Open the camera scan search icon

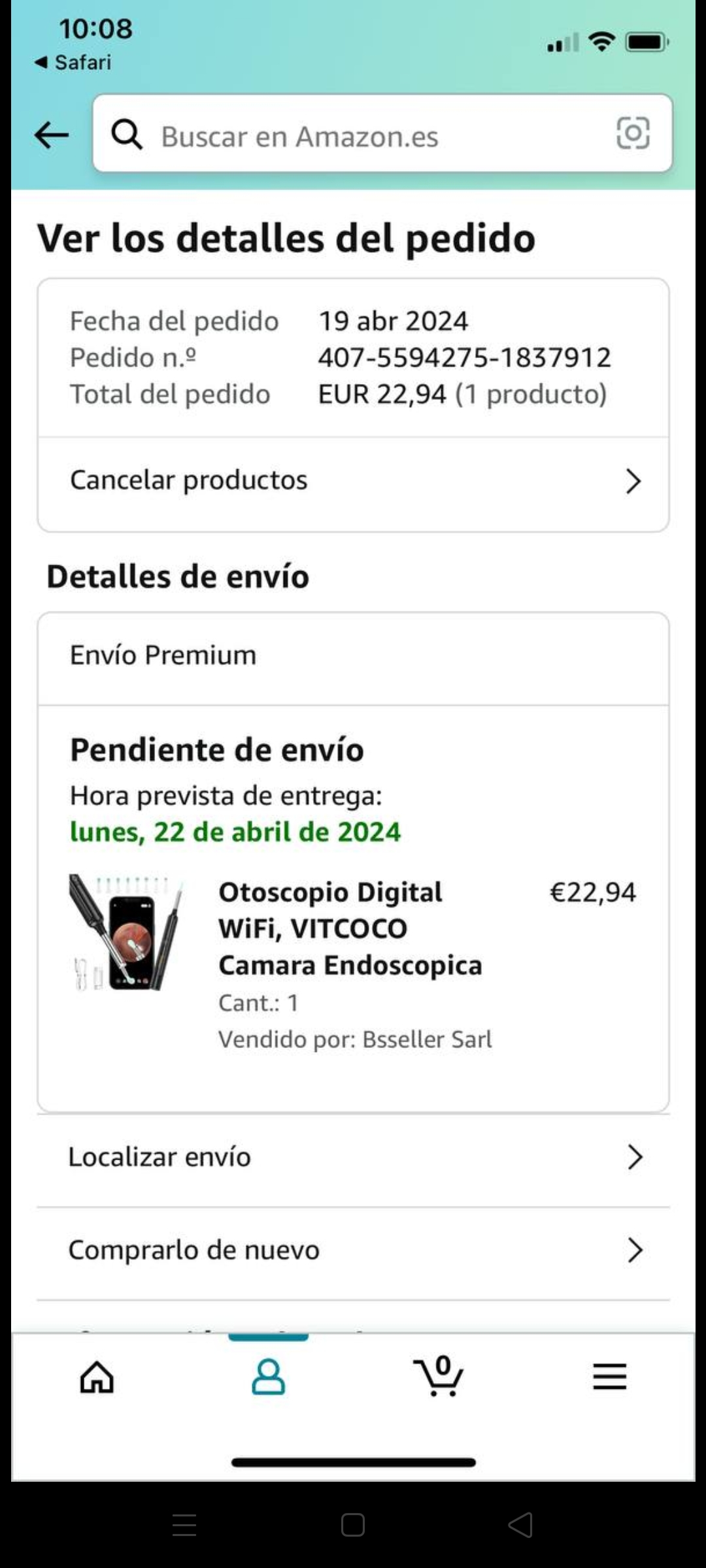coord(633,134)
